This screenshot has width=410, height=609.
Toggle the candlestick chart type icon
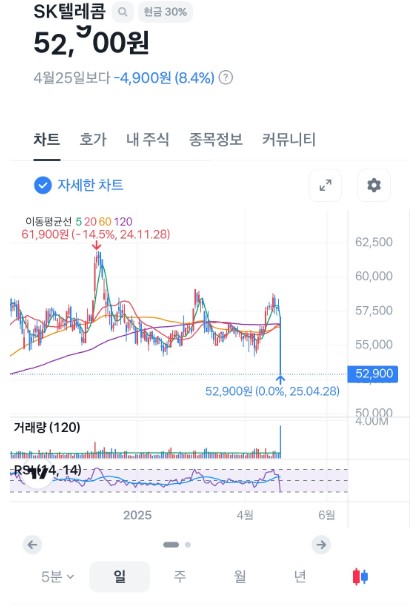[x=360, y=576]
